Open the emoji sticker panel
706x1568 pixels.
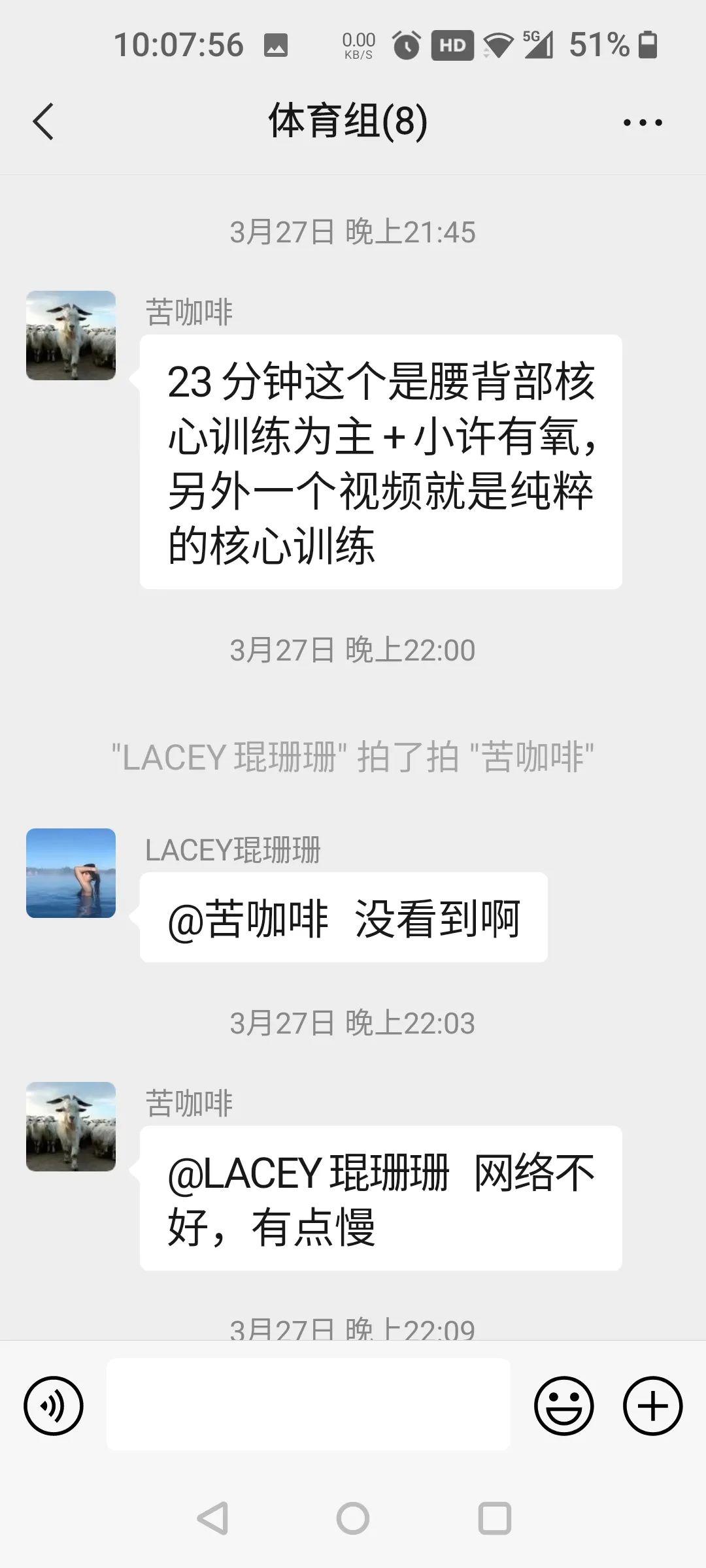tap(563, 1406)
